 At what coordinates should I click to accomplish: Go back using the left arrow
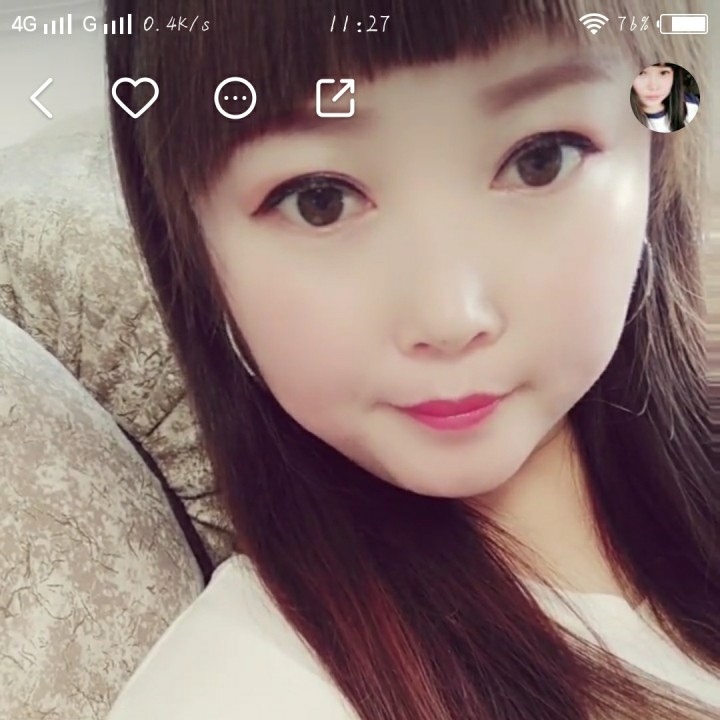click(x=41, y=98)
